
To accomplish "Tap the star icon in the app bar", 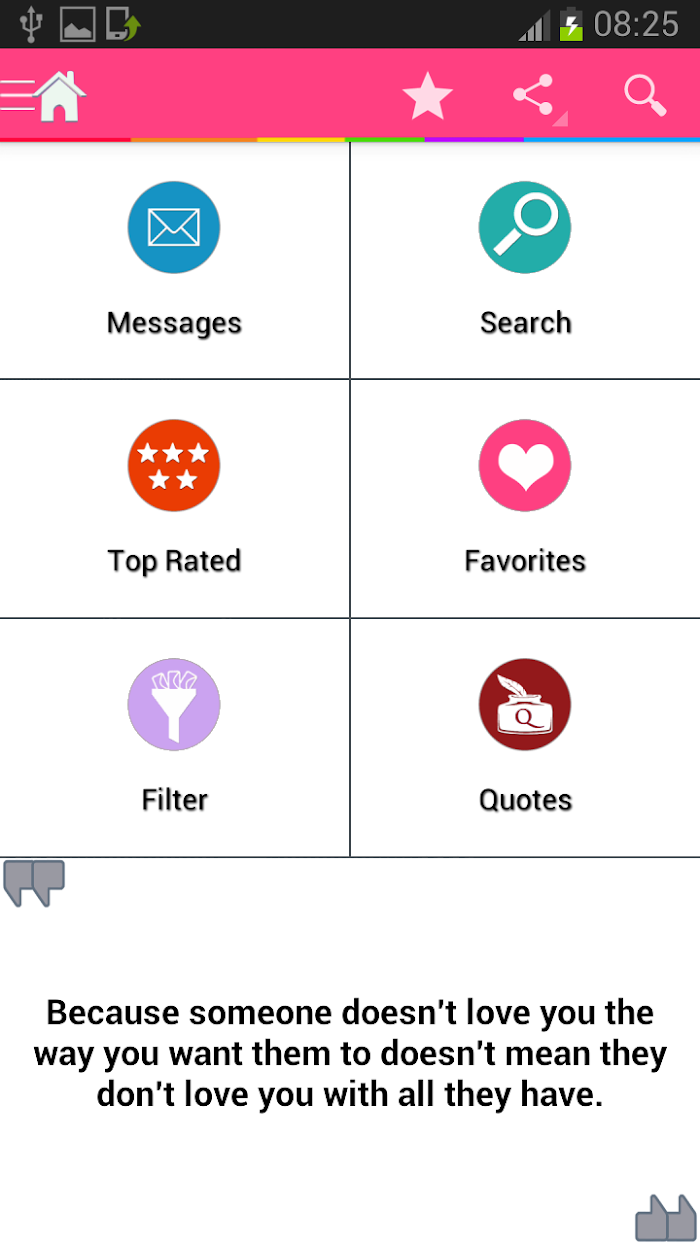I will pyautogui.click(x=428, y=96).
